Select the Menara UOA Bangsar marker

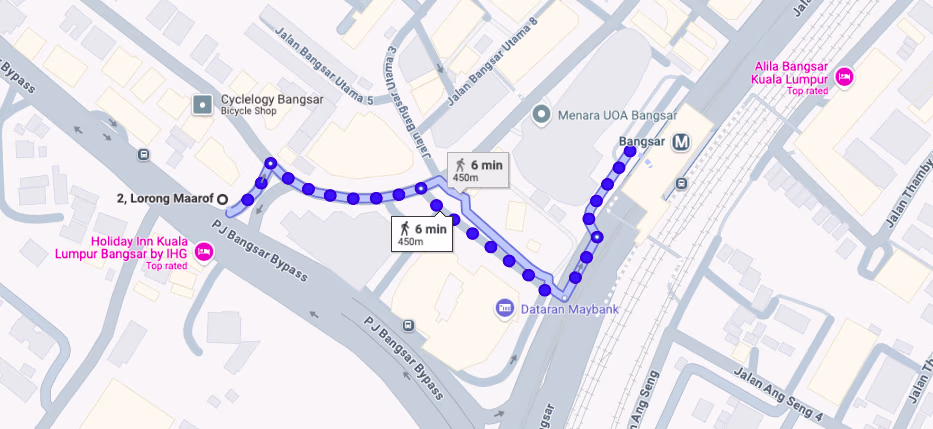tap(541, 115)
